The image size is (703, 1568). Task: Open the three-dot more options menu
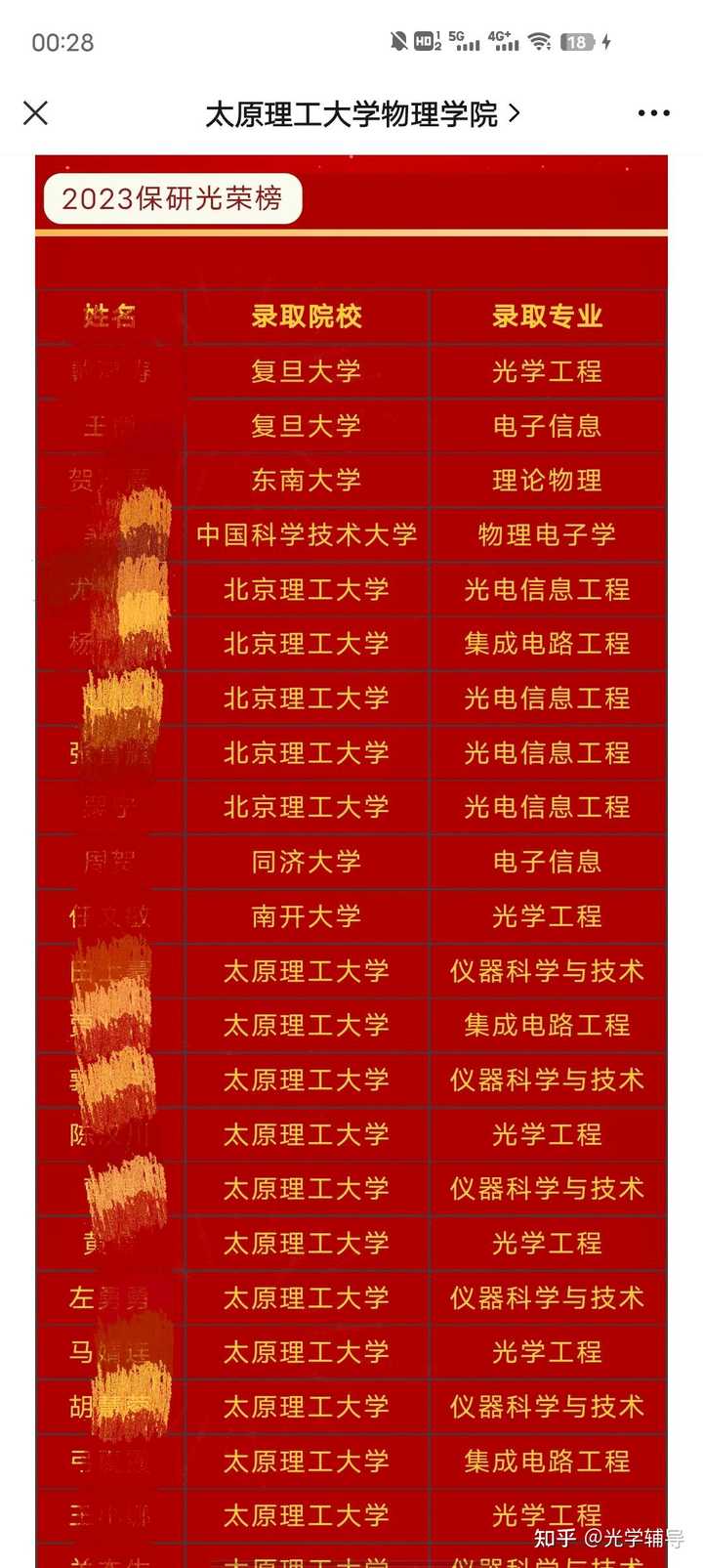click(653, 113)
